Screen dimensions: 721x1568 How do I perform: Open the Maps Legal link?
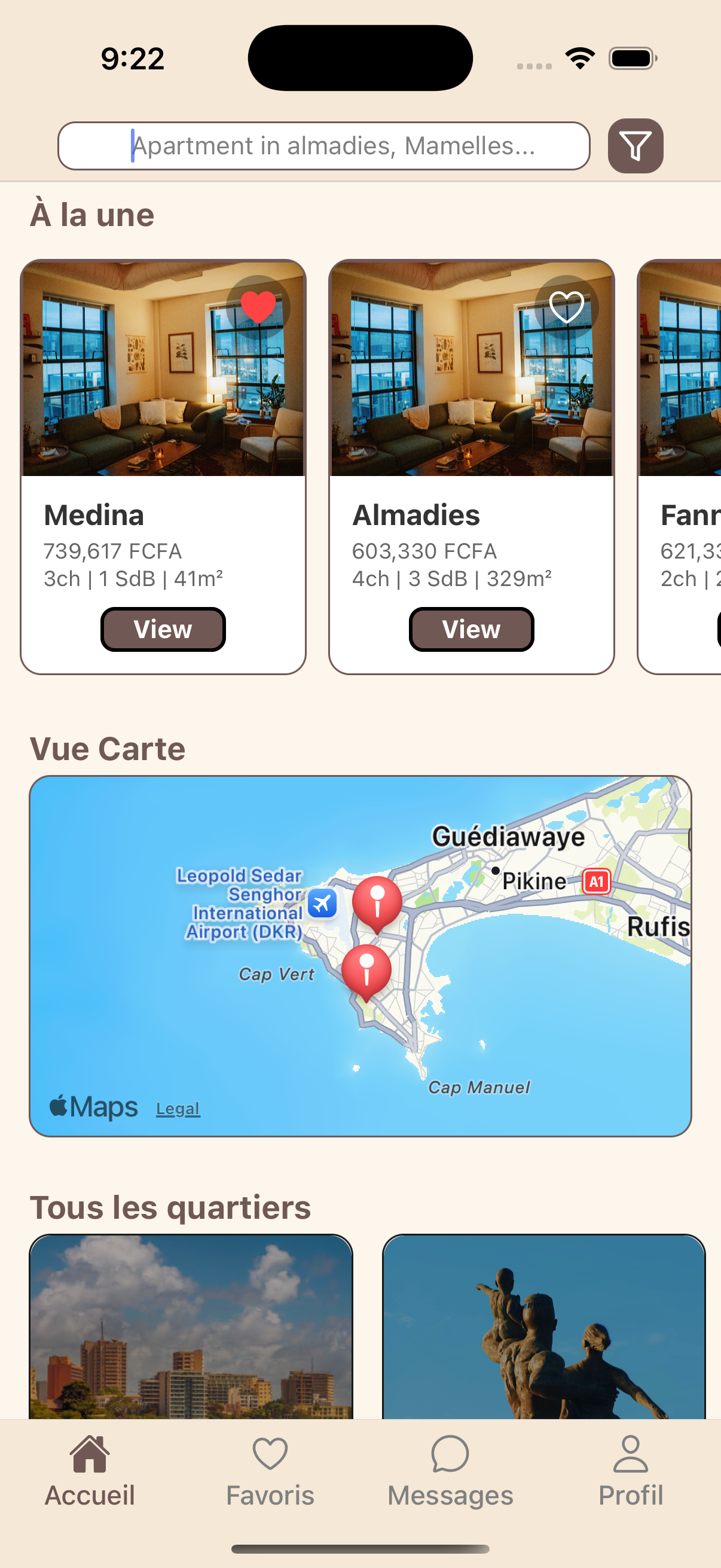pos(178,1109)
